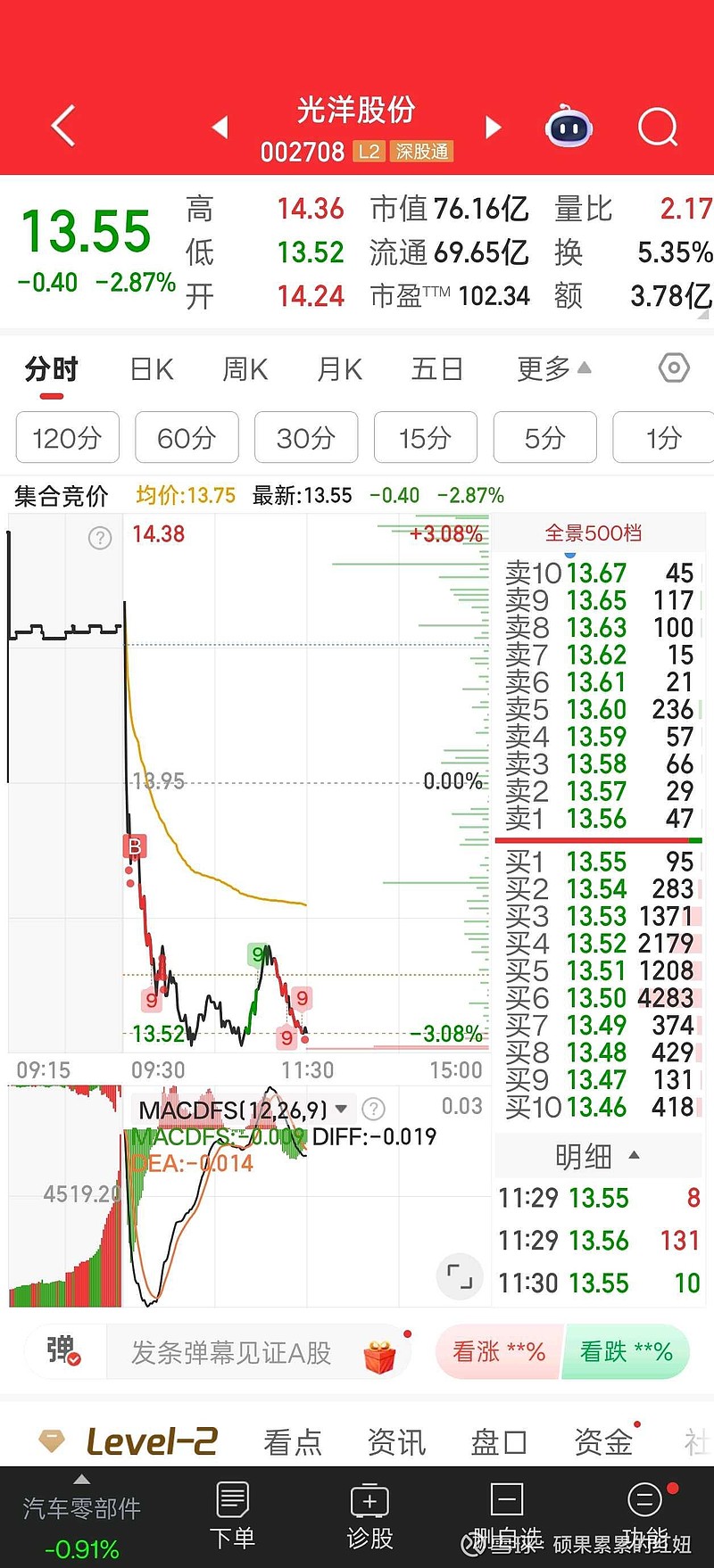The image size is (714, 1568).
Task: Select the 60分 interval chip
Action: coord(187,438)
